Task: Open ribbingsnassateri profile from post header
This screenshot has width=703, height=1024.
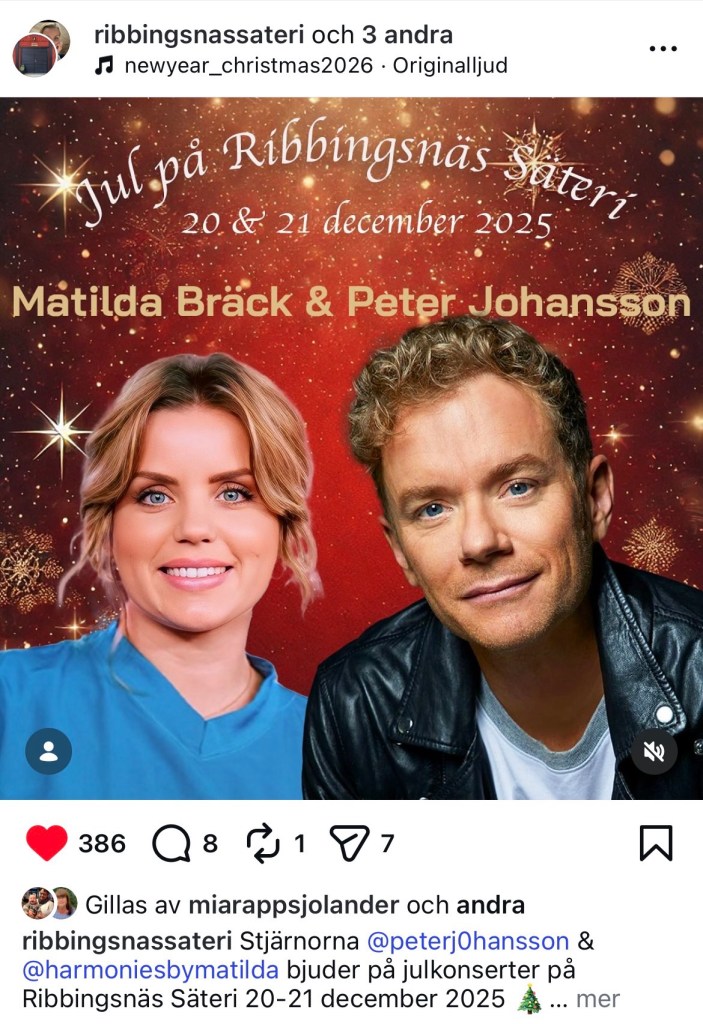Action: 198,35
